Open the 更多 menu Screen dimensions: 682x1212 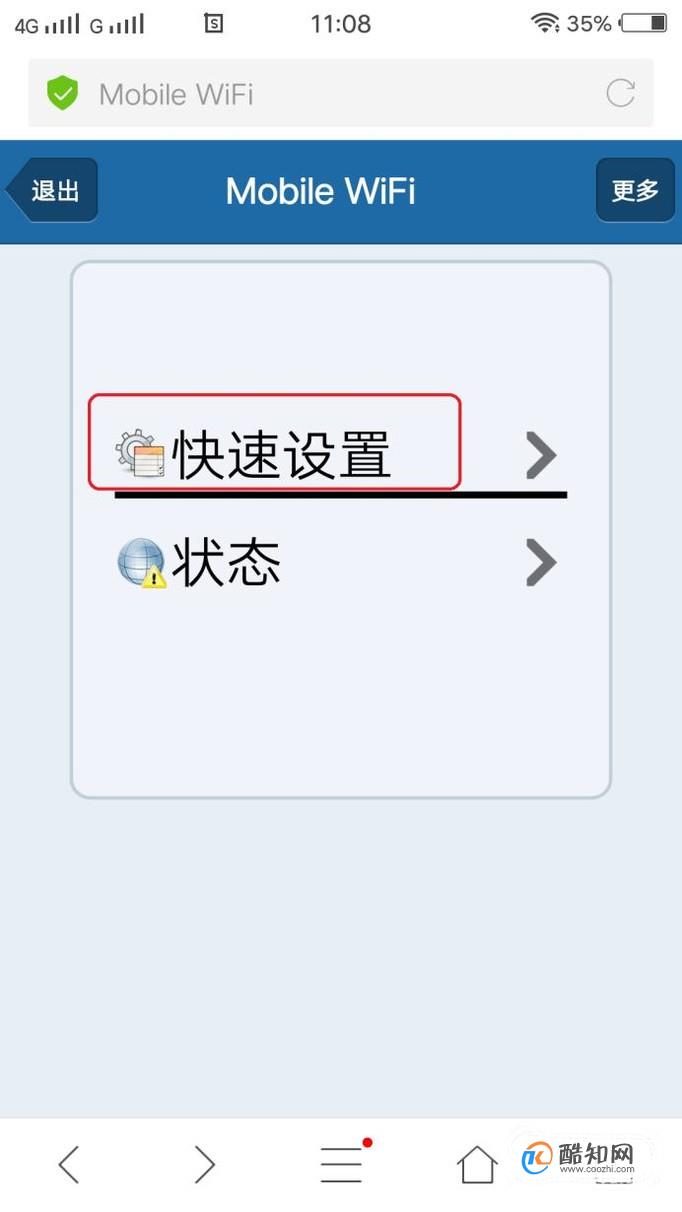pyautogui.click(x=635, y=190)
